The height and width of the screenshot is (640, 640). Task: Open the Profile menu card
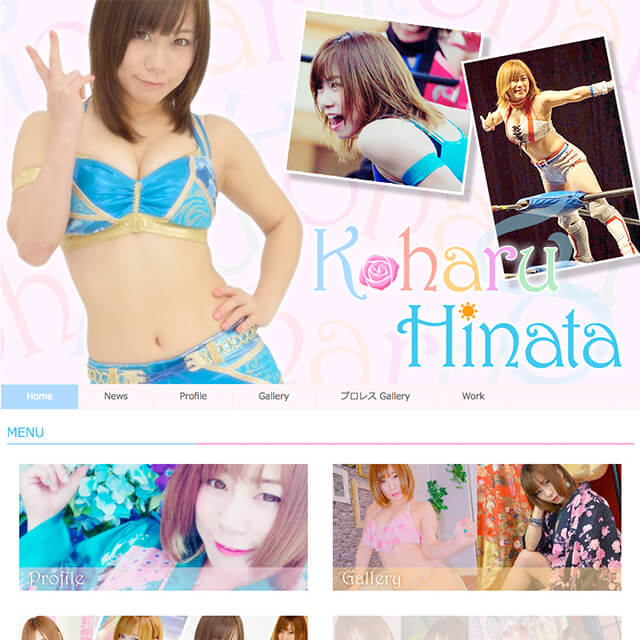click(163, 527)
